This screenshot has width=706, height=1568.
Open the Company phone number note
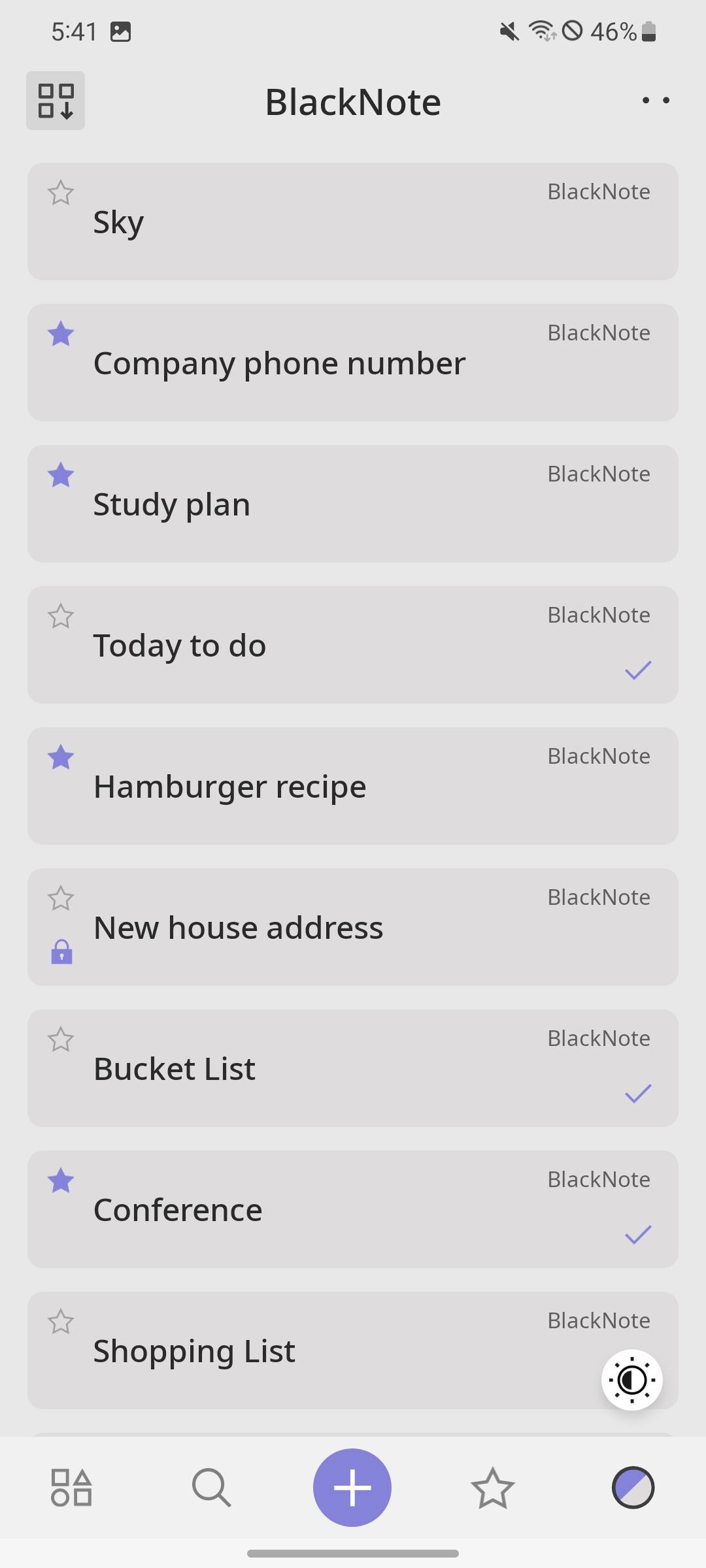coord(280,363)
